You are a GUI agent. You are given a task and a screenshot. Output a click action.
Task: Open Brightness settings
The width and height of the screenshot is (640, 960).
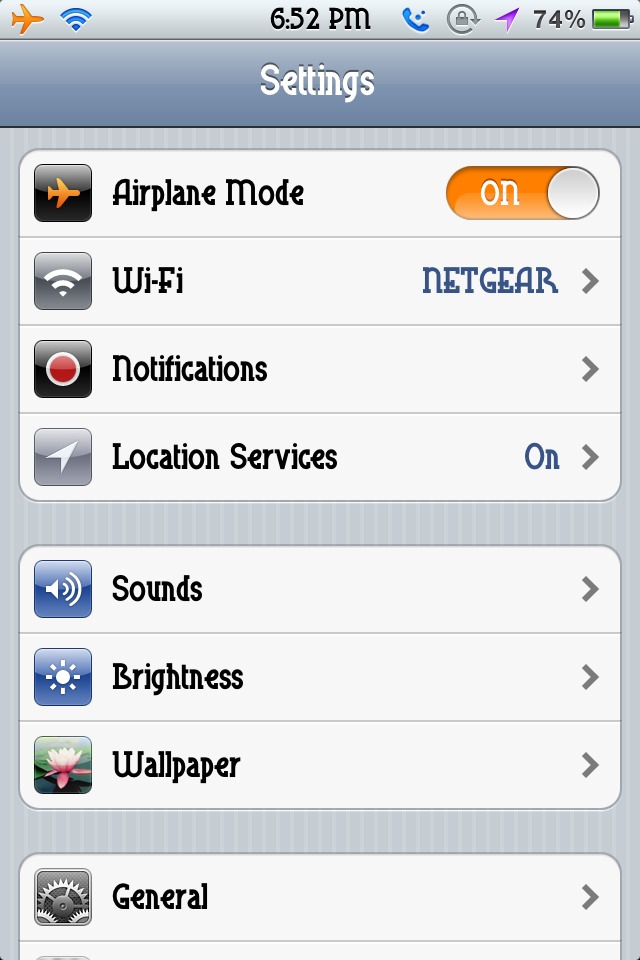tap(320, 677)
